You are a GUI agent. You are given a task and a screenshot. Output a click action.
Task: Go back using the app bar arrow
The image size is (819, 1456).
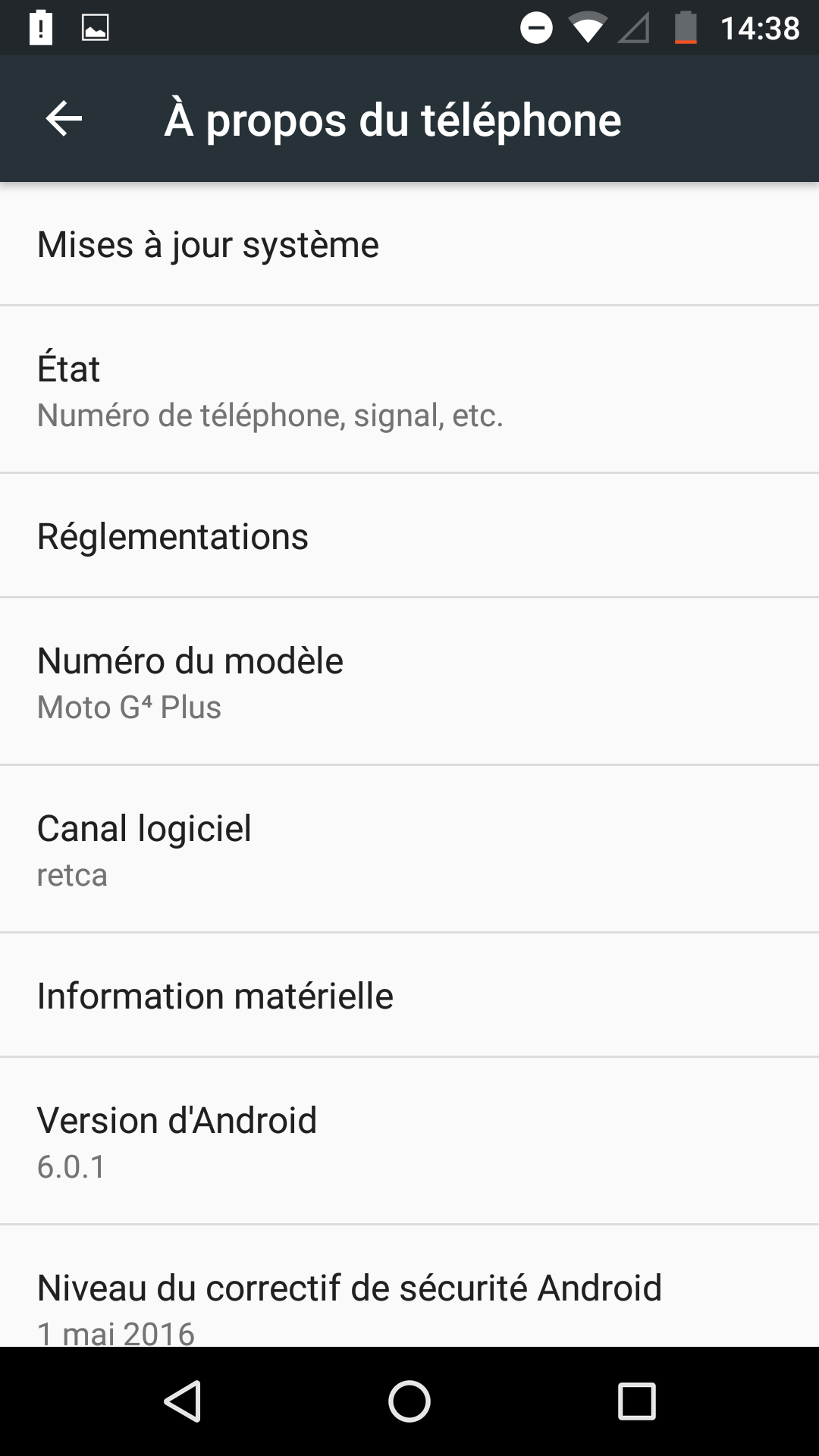(x=64, y=119)
